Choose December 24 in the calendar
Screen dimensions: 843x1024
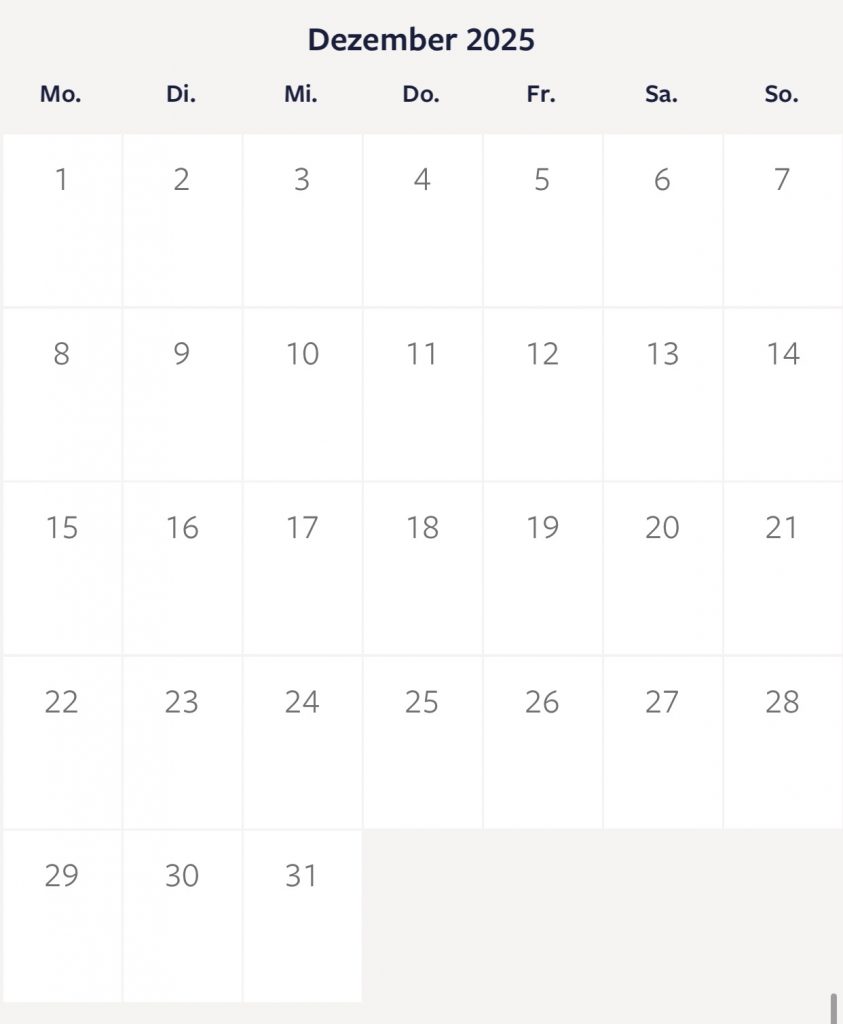[302, 742]
